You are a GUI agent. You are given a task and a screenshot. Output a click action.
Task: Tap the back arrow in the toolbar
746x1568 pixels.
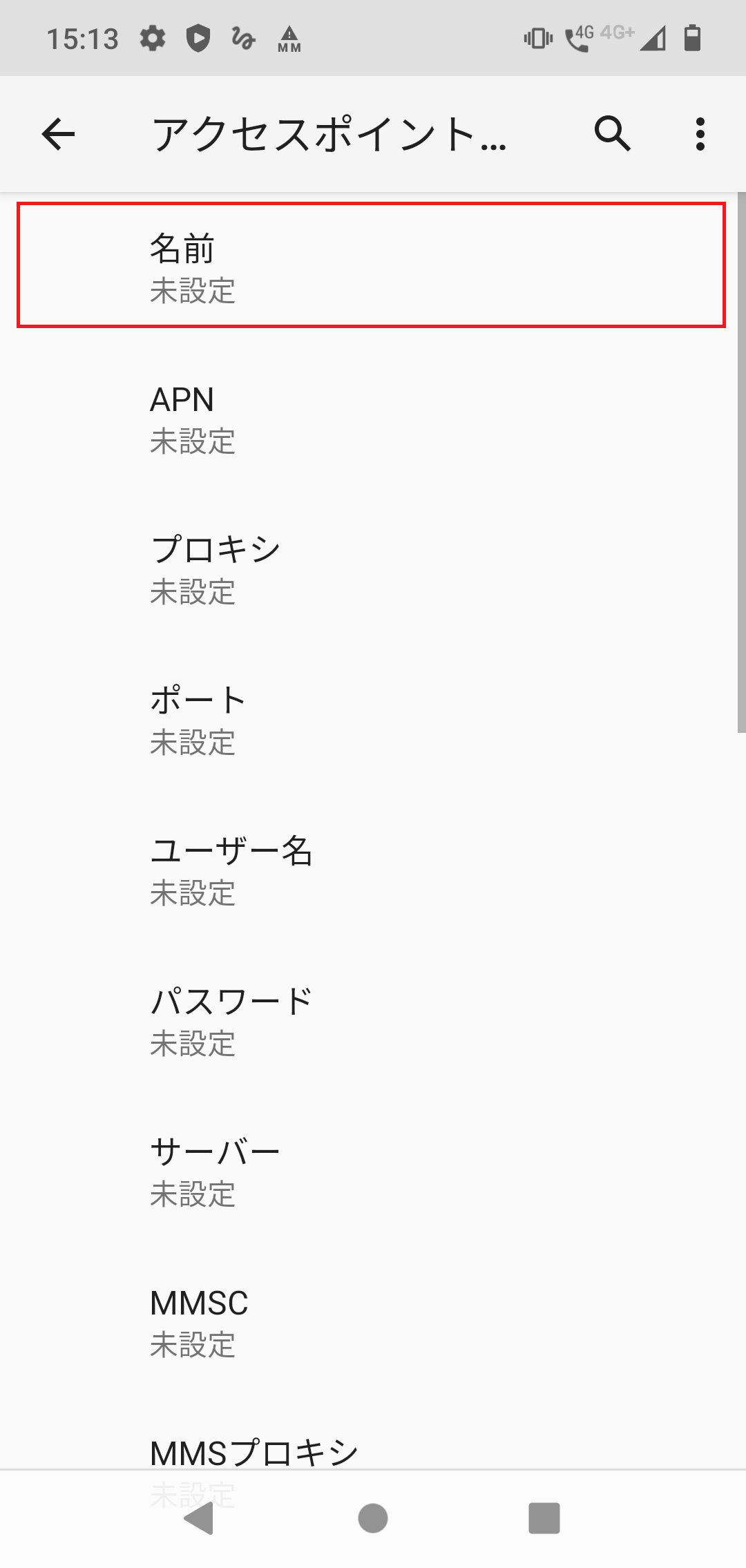click(57, 135)
